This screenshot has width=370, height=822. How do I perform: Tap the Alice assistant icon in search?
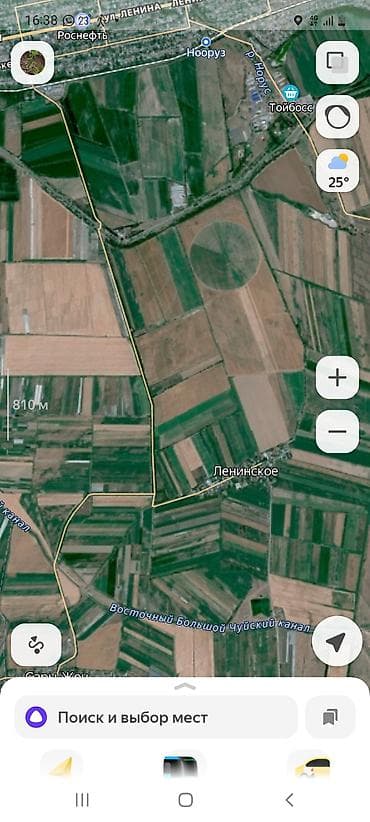36,717
